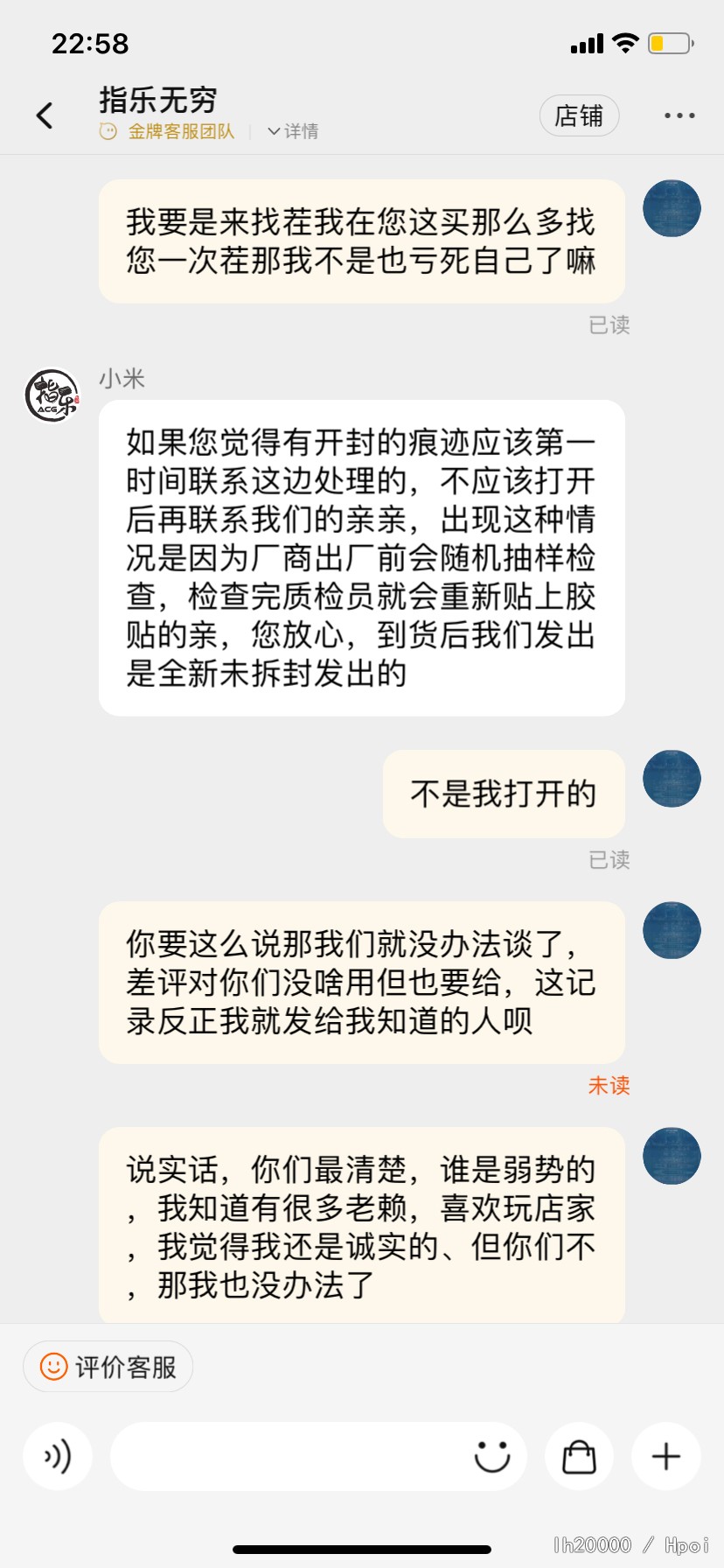Image resolution: width=724 pixels, height=1568 pixels.
Task: Switch to voice input mode
Action: [58, 1456]
